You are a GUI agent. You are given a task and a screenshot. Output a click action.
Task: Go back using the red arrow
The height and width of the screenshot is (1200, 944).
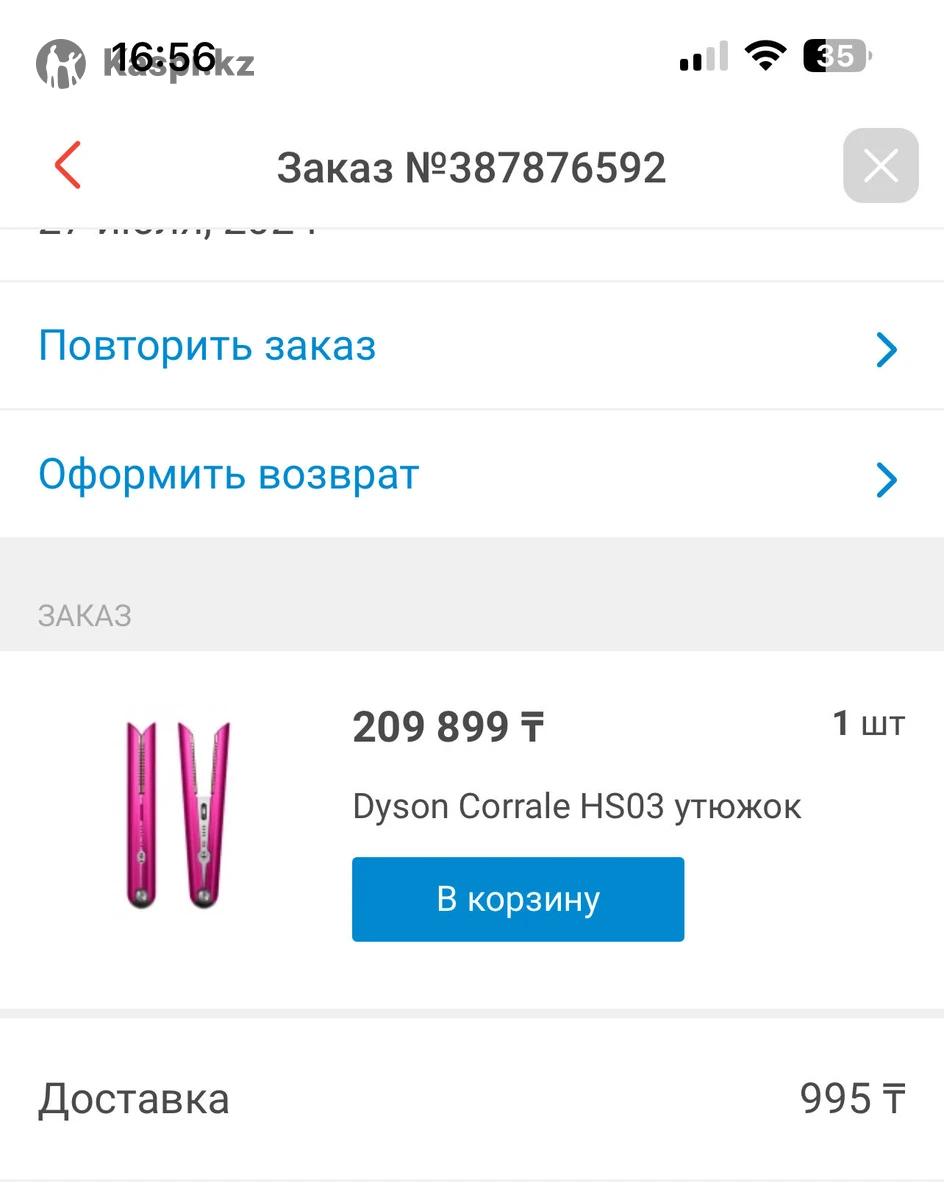pyautogui.click(x=67, y=166)
